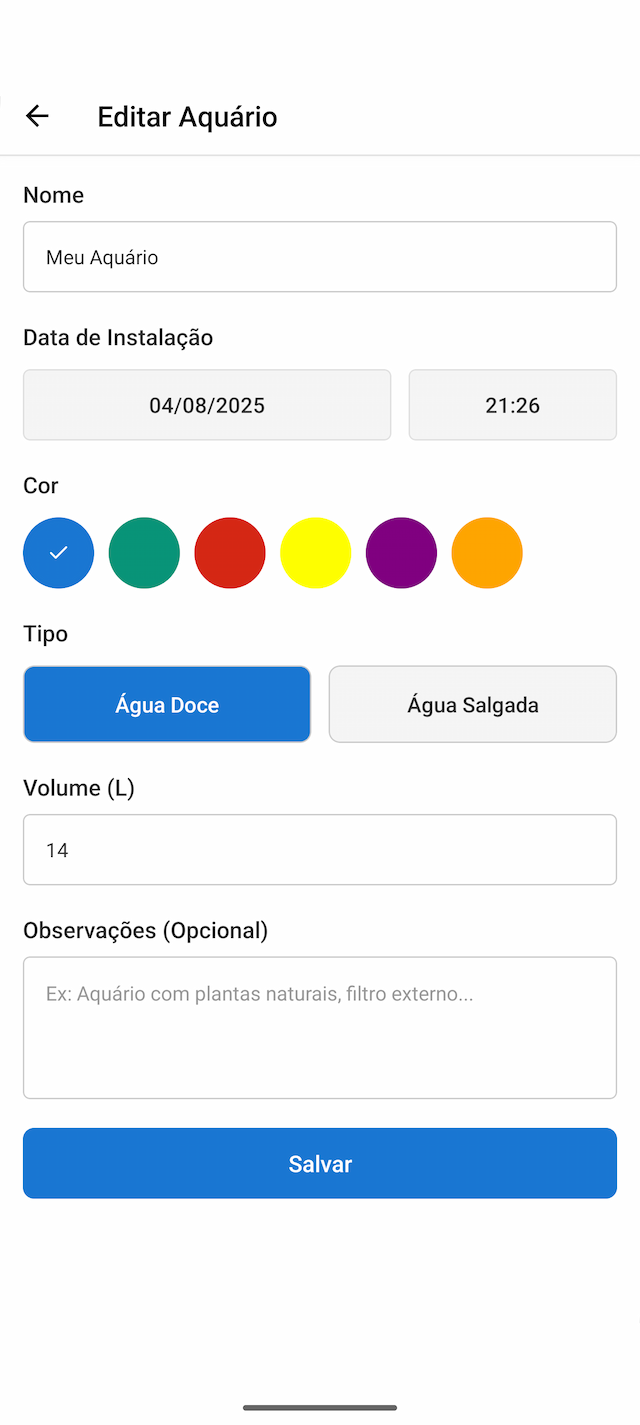Switch type to Água Salgada
The height and width of the screenshot is (1425, 640).
click(473, 705)
